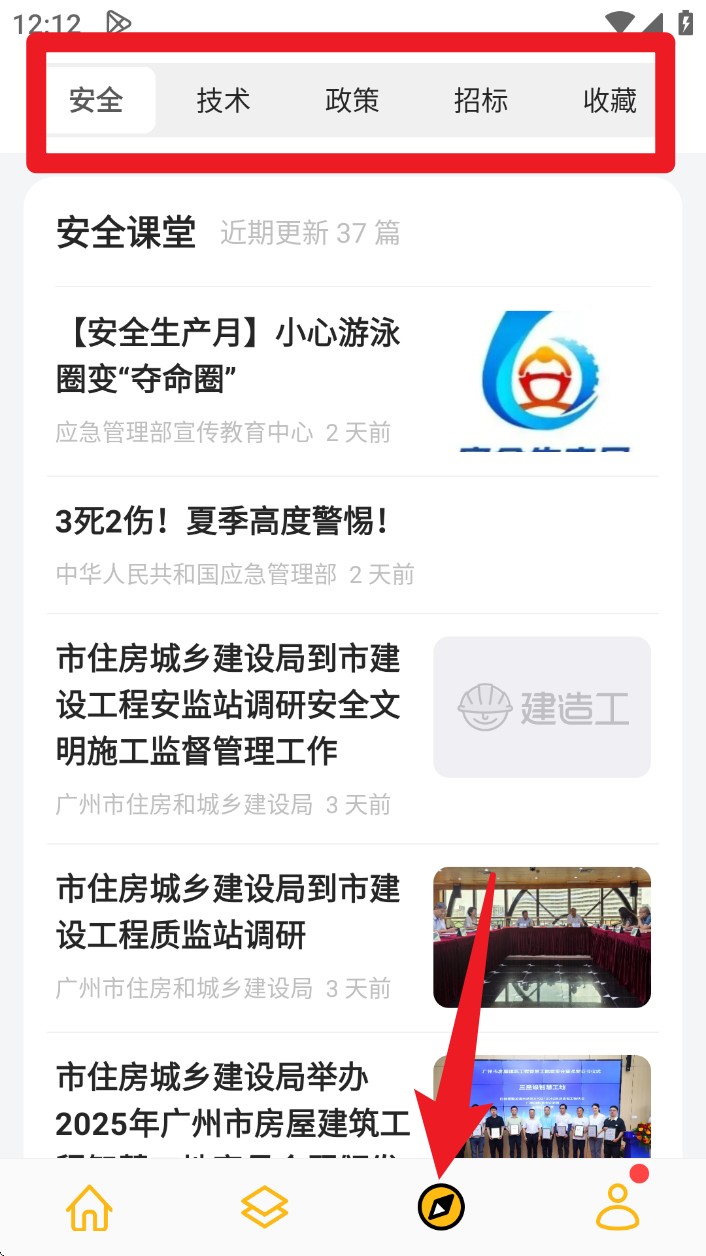The image size is (706, 1256).
Task: Go to the home tab
Action: click(x=89, y=1207)
